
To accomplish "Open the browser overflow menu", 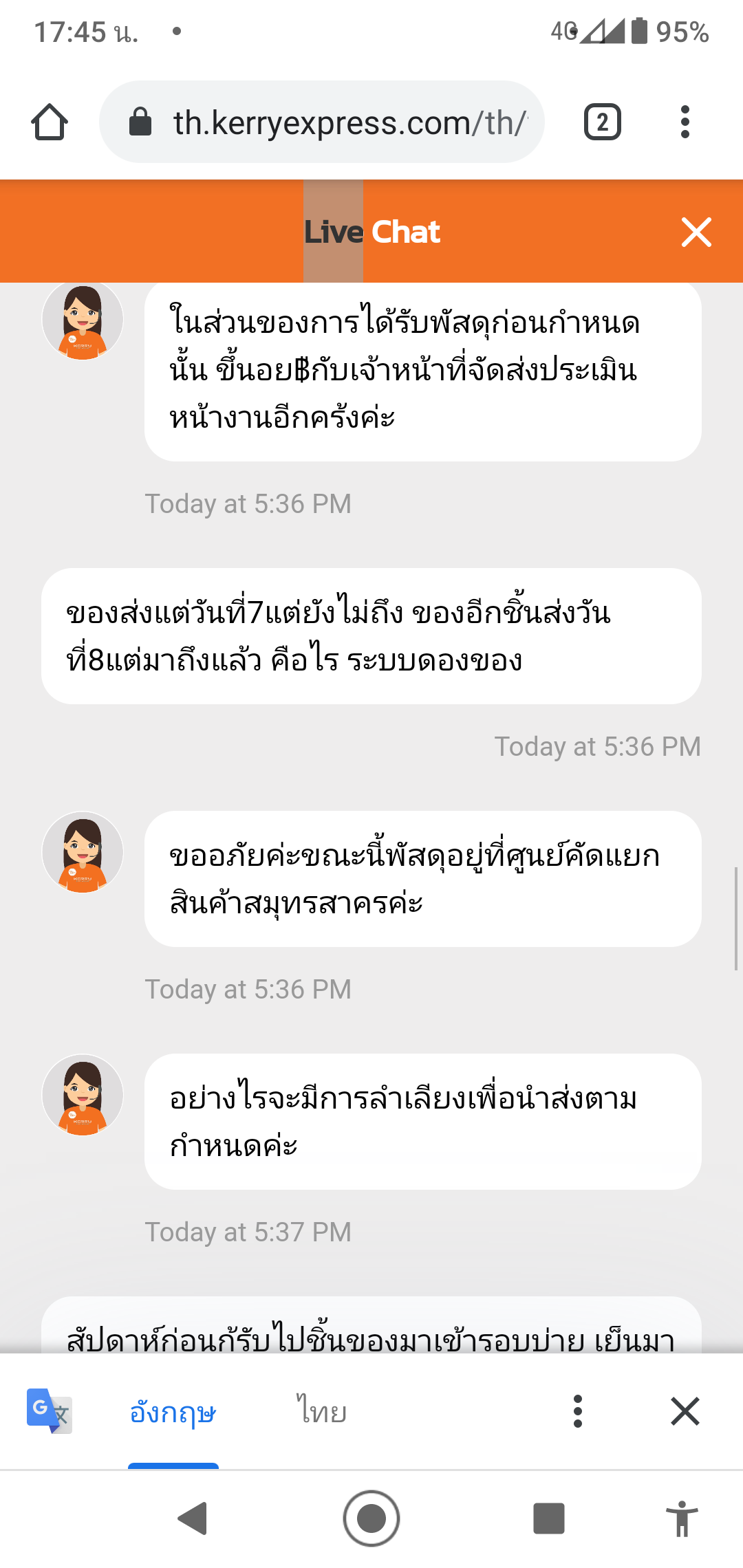I will coord(685,122).
